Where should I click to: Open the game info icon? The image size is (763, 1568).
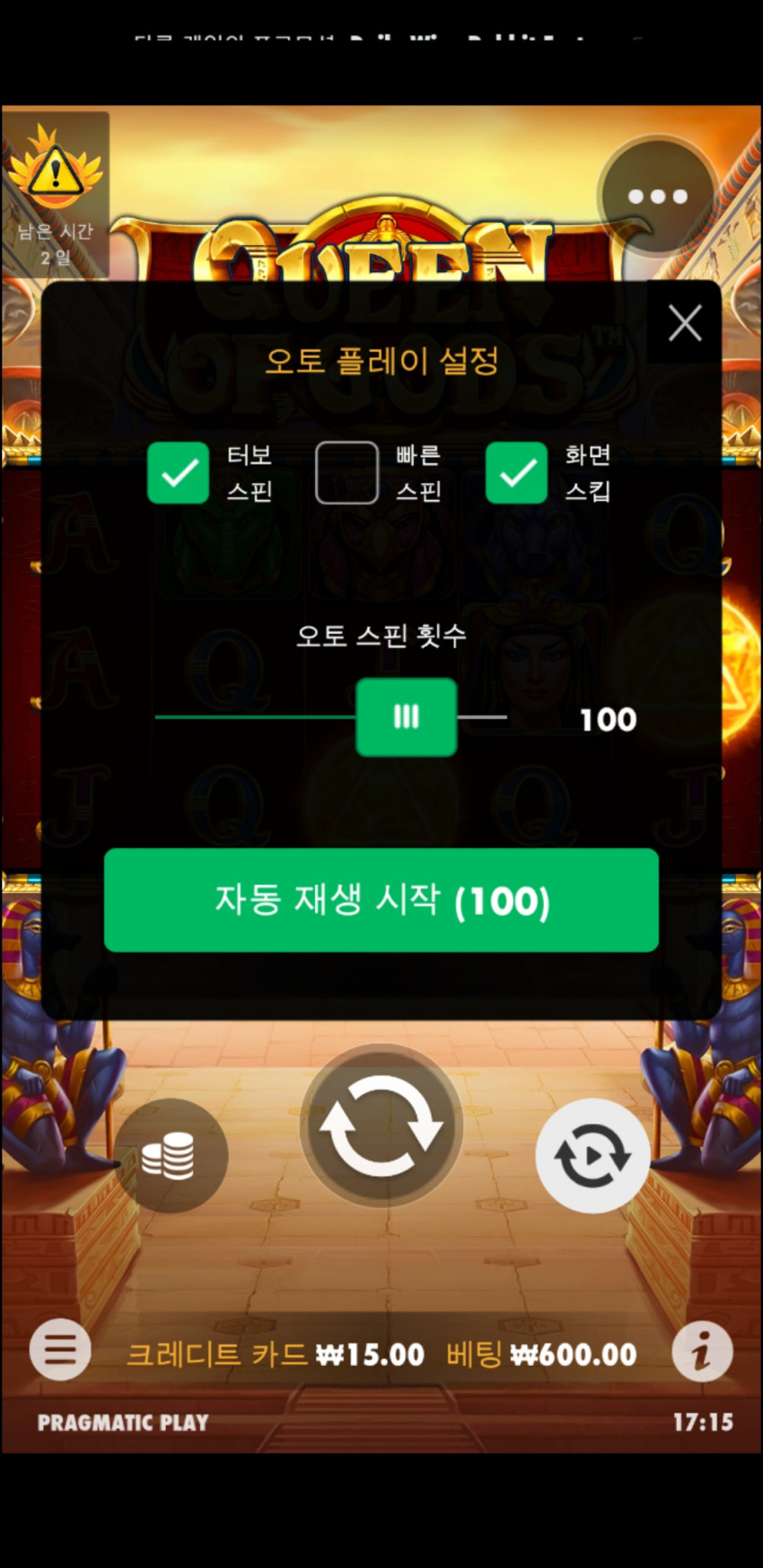[702, 1351]
